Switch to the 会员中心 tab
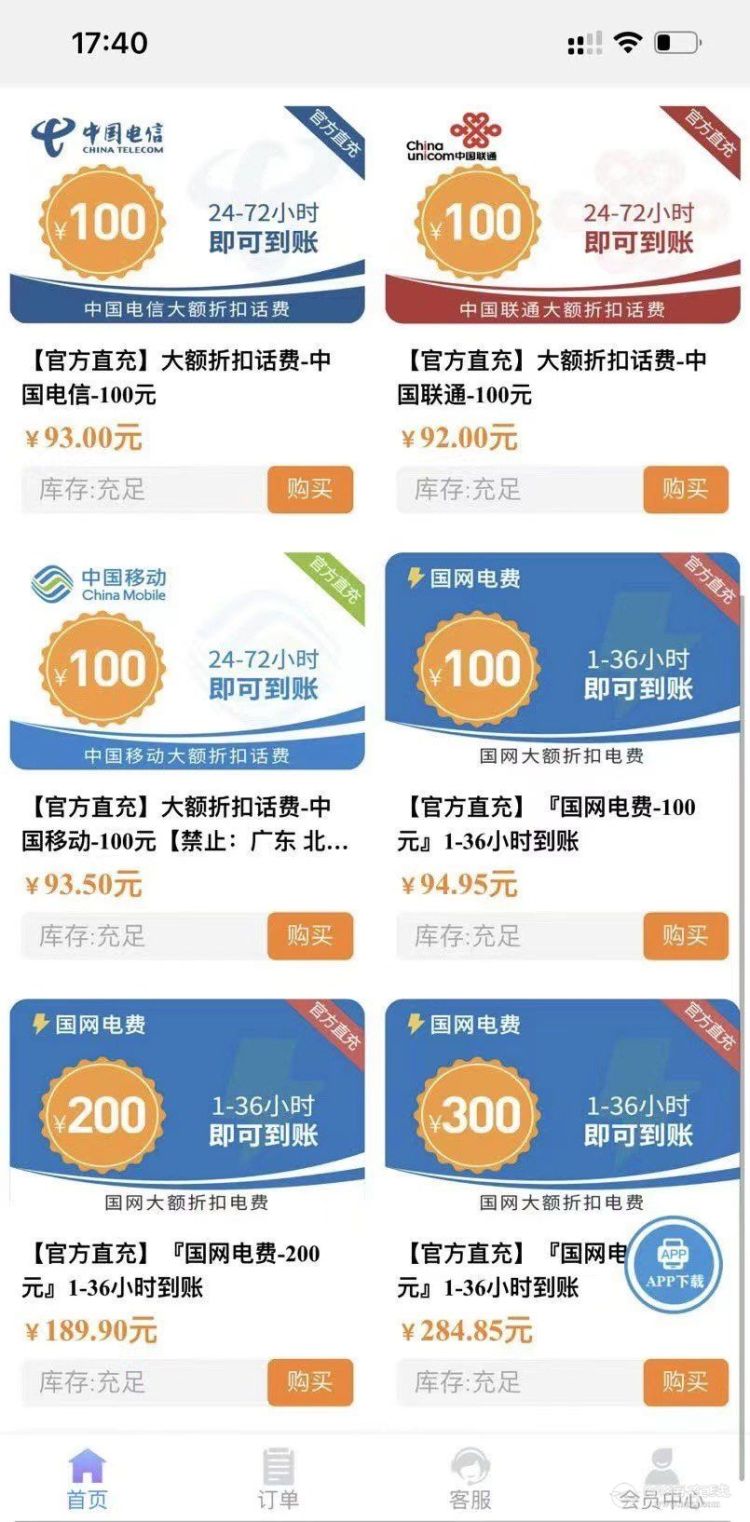This screenshot has height=1522, width=750. click(660, 1478)
